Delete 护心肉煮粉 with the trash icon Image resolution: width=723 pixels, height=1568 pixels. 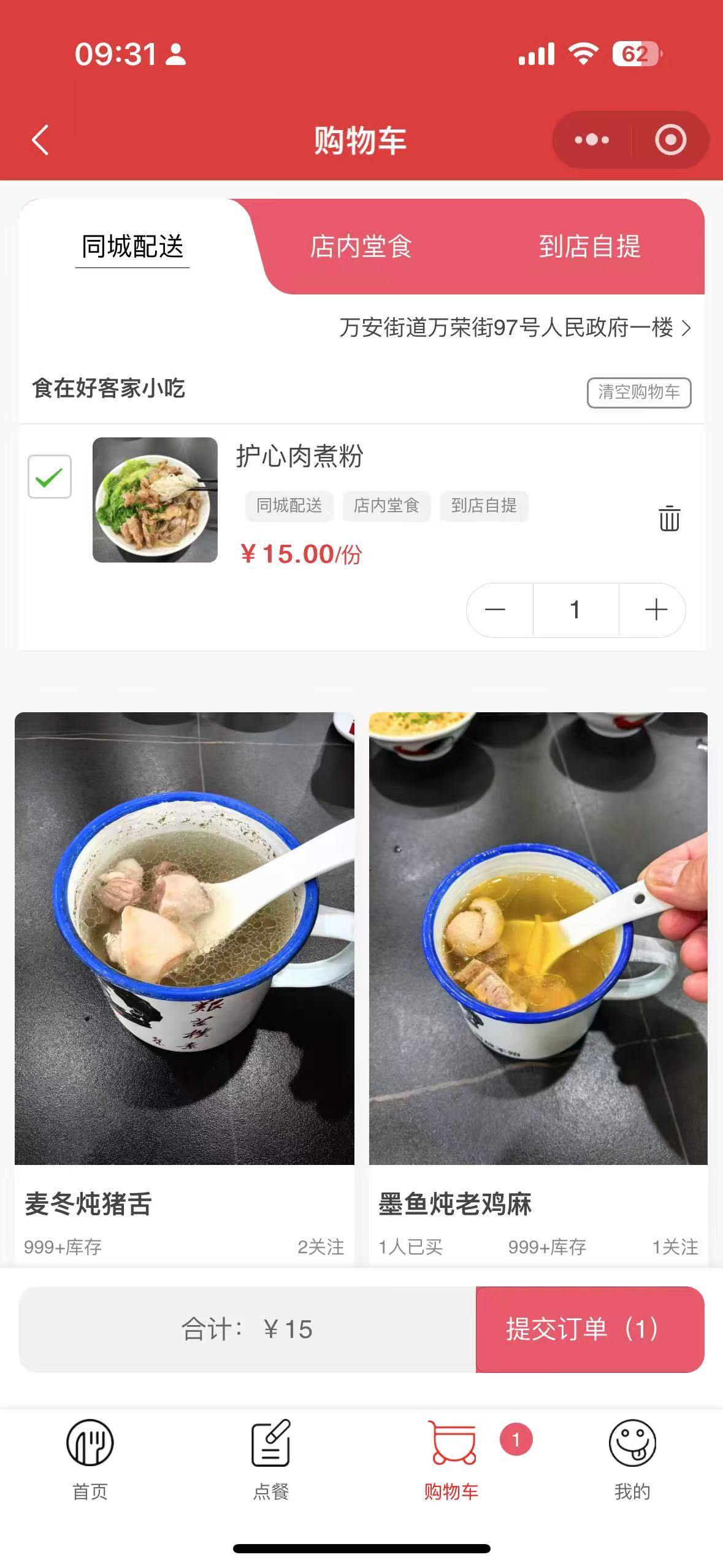click(x=669, y=518)
